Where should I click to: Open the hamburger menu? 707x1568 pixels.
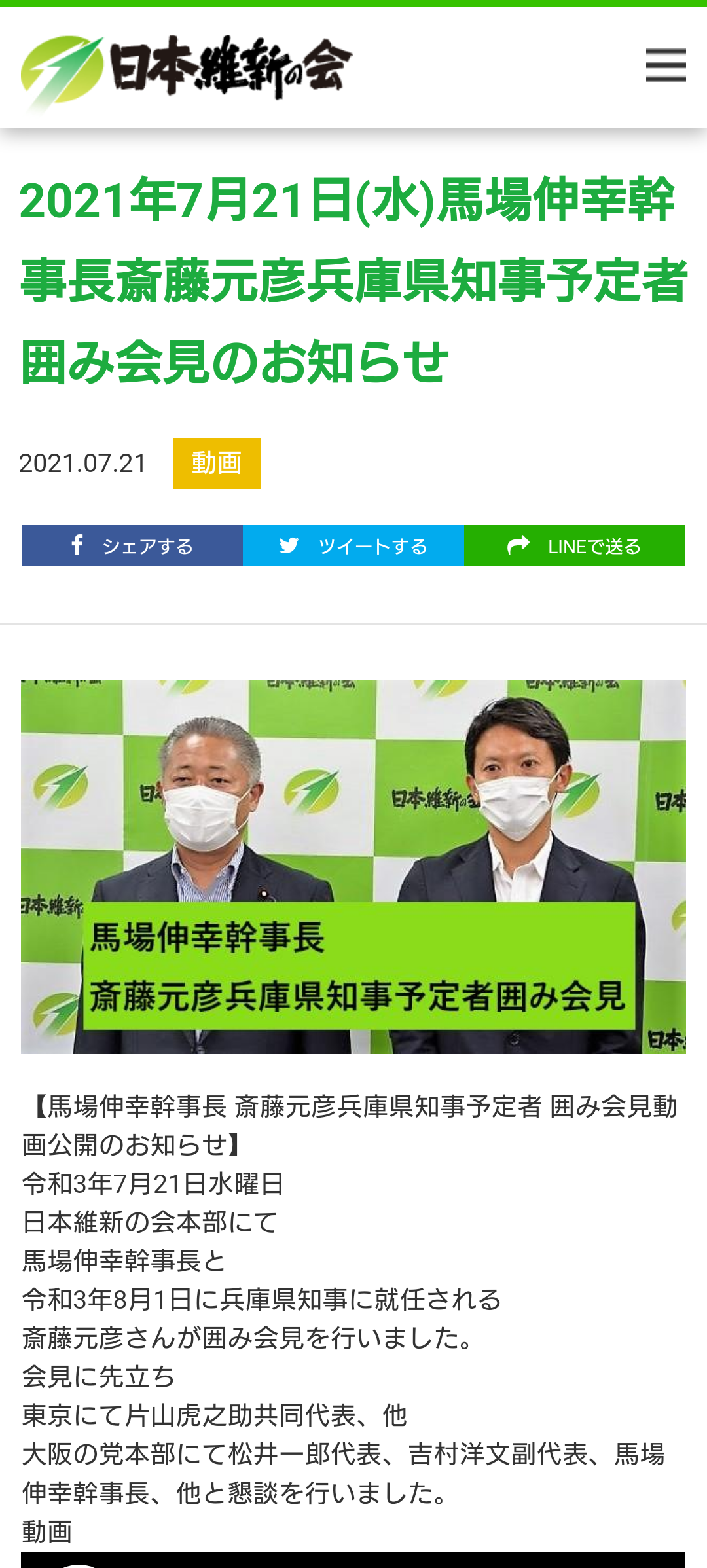(x=665, y=65)
